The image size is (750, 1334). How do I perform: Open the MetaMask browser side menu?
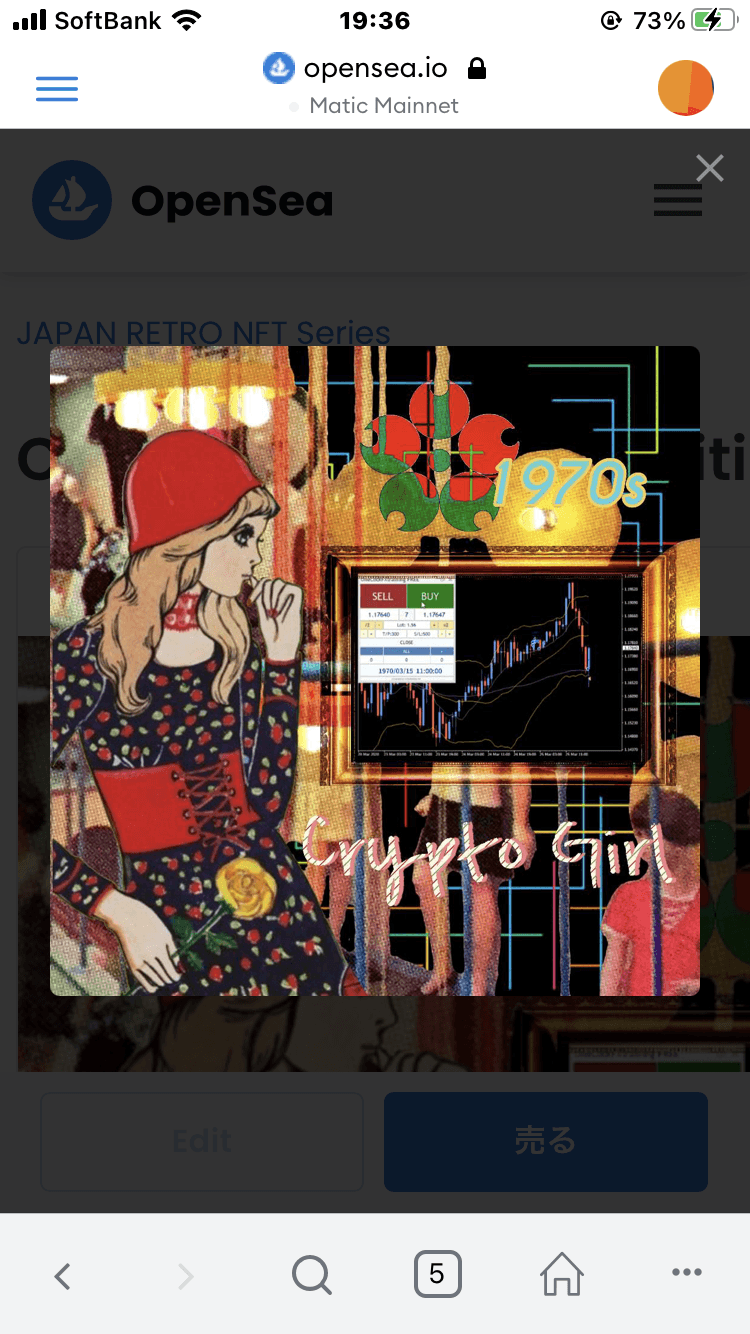point(57,89)
